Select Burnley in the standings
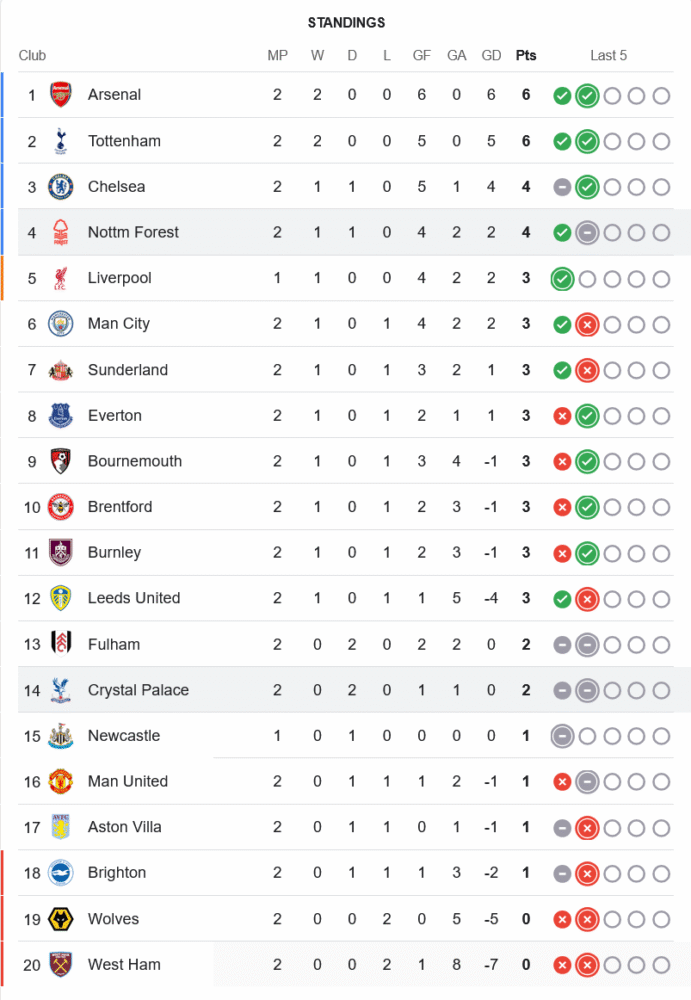Image resolution: width=691 pixels, height=1000 pixels. point(114,553)
